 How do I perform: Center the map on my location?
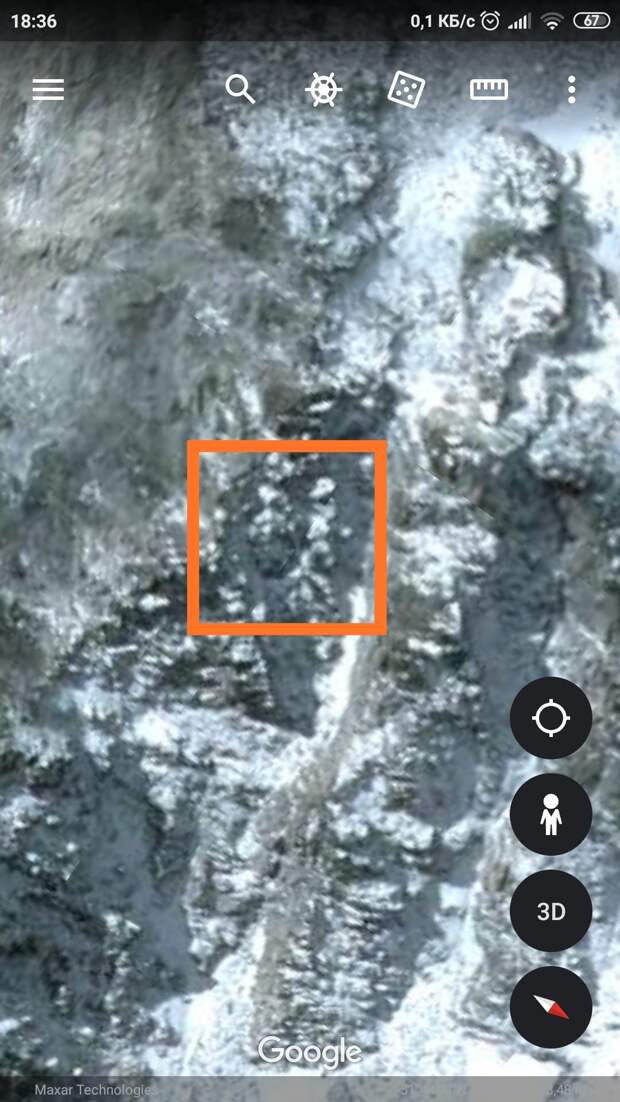pos(551,718)
